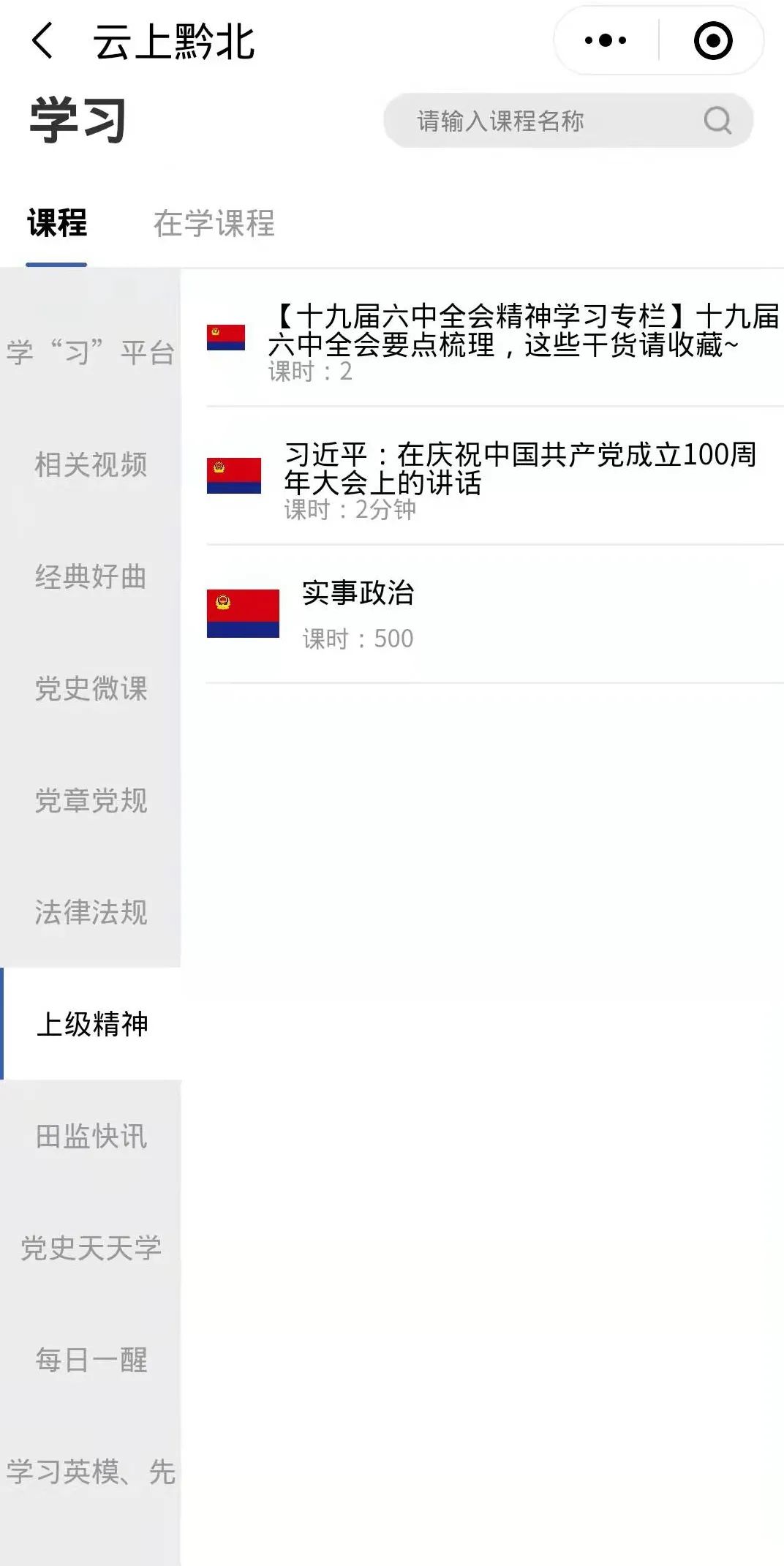Go back using the top-left arrow

(x=42, y=40)
